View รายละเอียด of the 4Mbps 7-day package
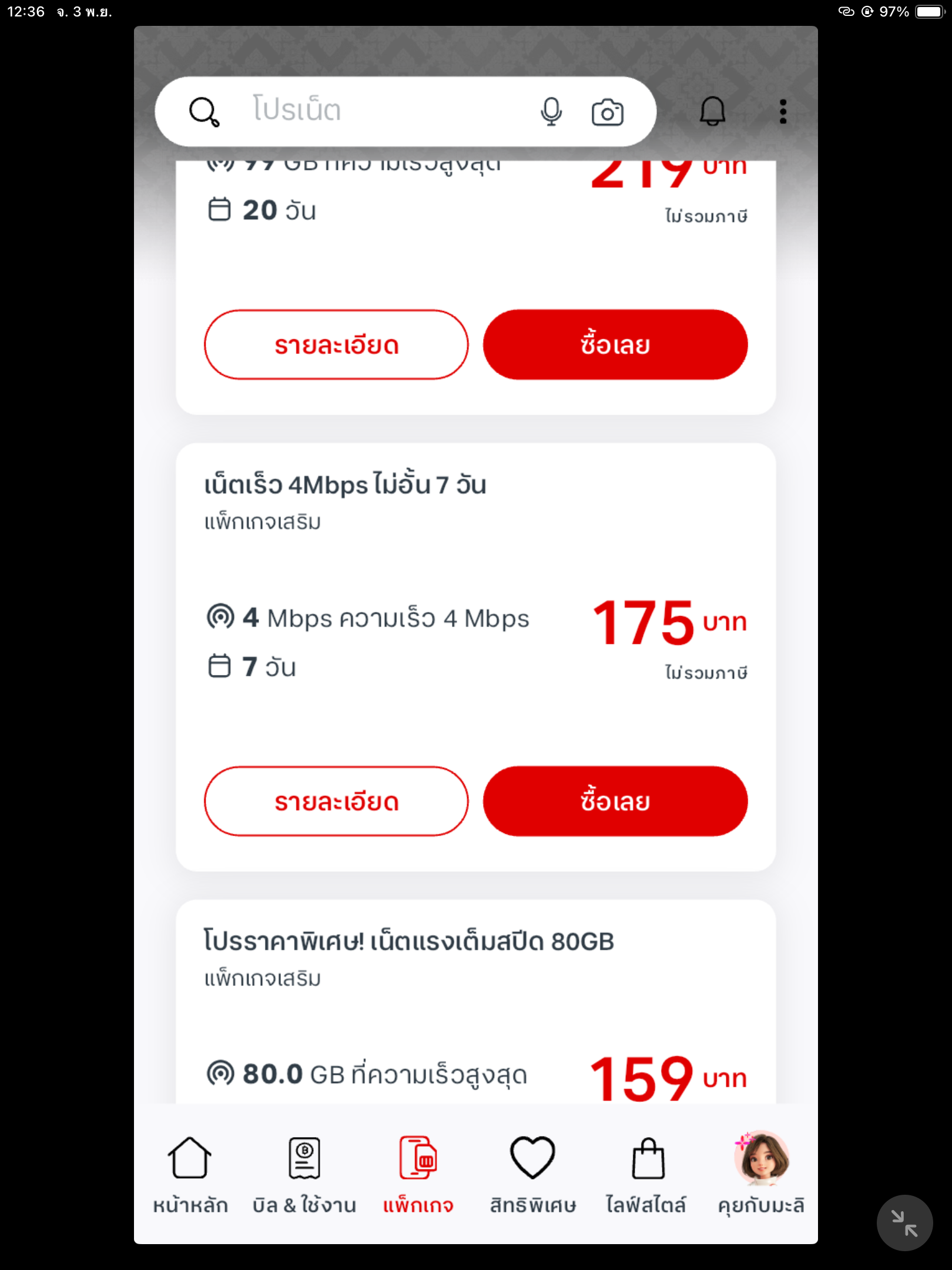Image resolution: width=952 pixels, height=1270 pixels. 336,801
